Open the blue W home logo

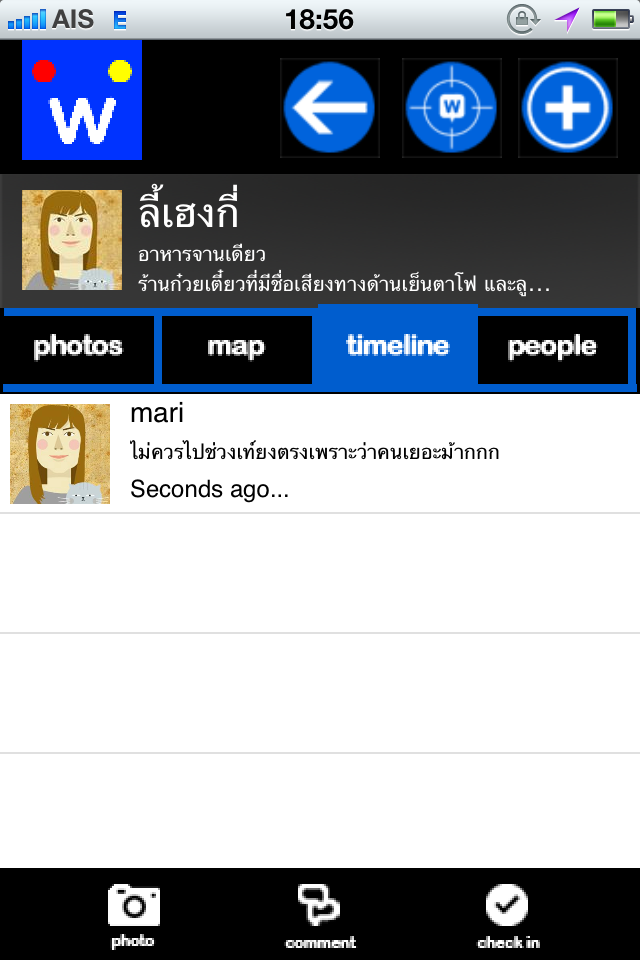82,101
